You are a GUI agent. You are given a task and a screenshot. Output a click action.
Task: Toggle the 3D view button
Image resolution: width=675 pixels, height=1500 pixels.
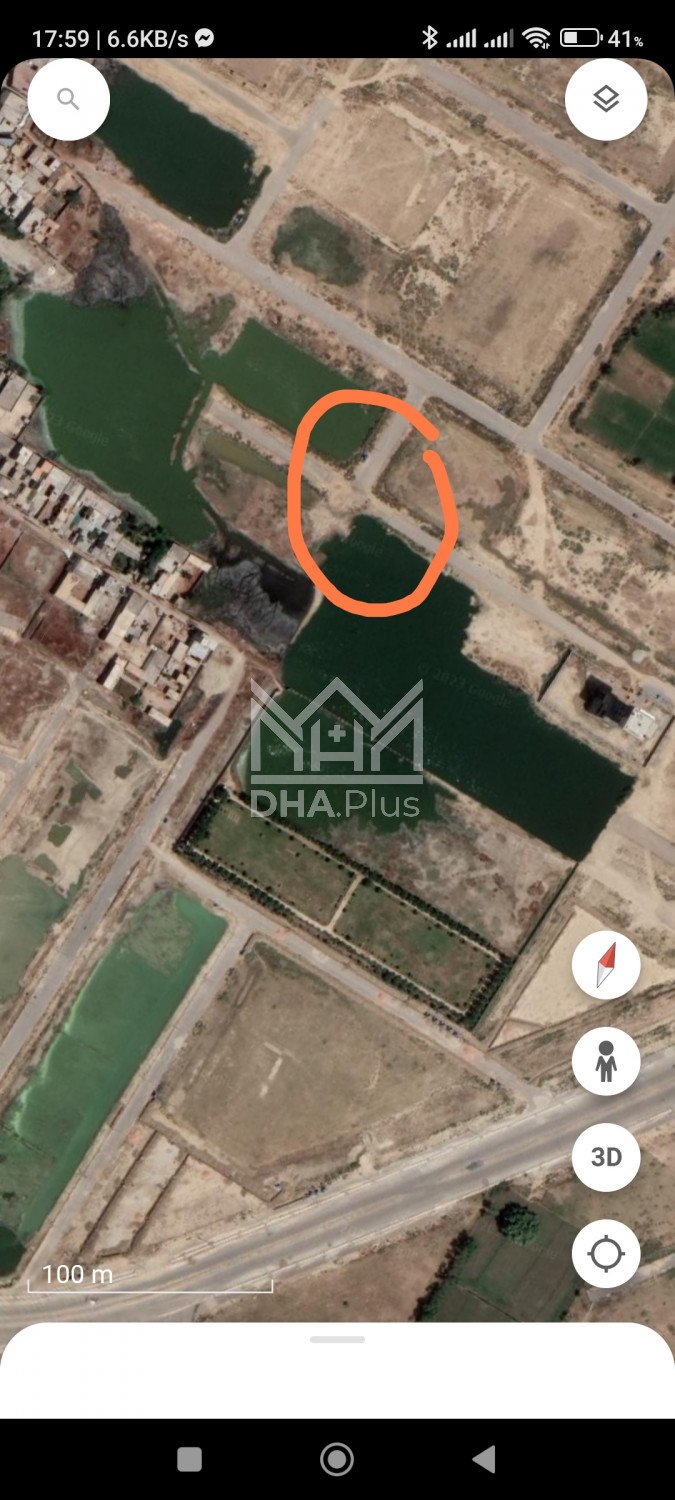tap(606, 1157)
